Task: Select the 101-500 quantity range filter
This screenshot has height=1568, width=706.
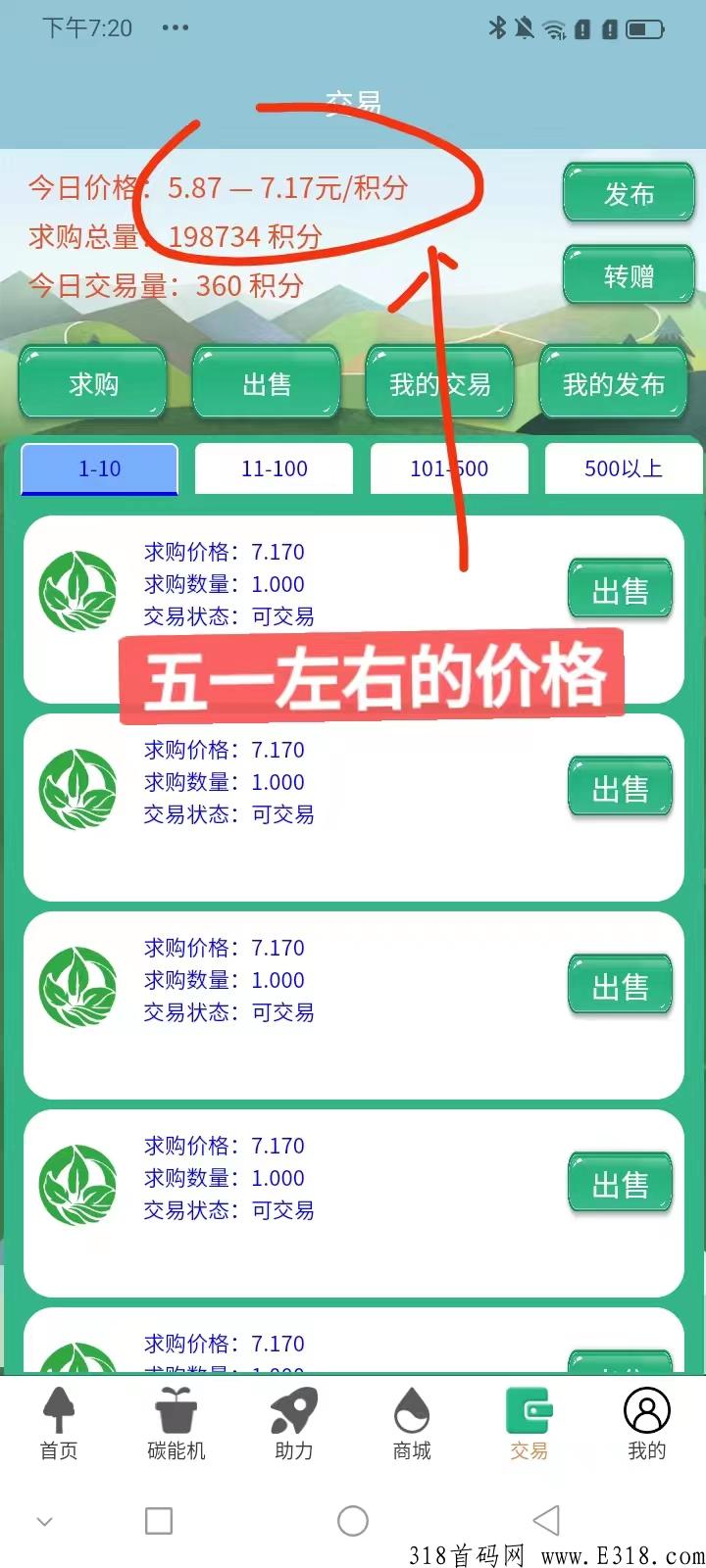Action: pos(449,469)
